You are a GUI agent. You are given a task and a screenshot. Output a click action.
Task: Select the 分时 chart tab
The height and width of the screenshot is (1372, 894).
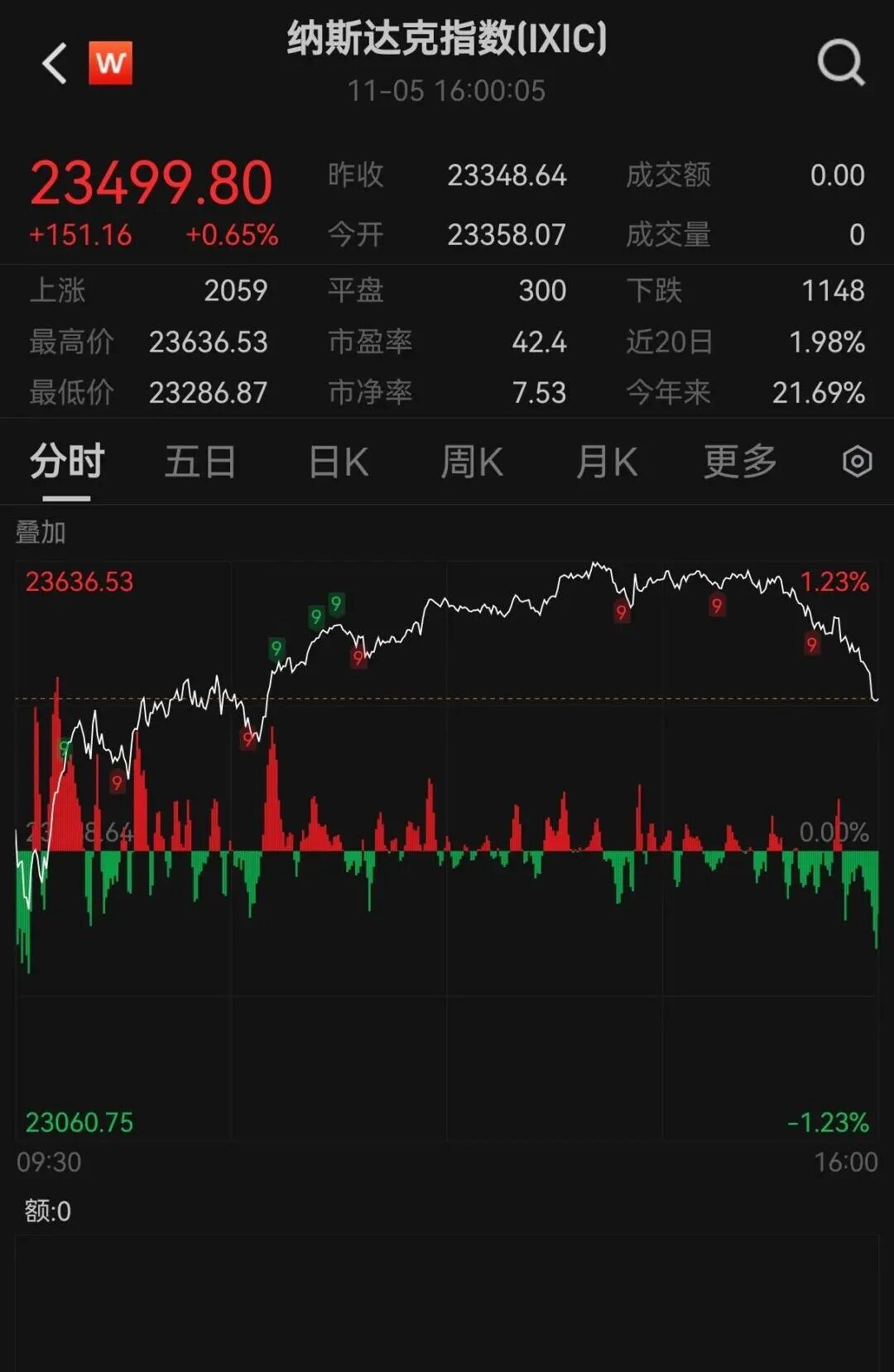(67, 462)
